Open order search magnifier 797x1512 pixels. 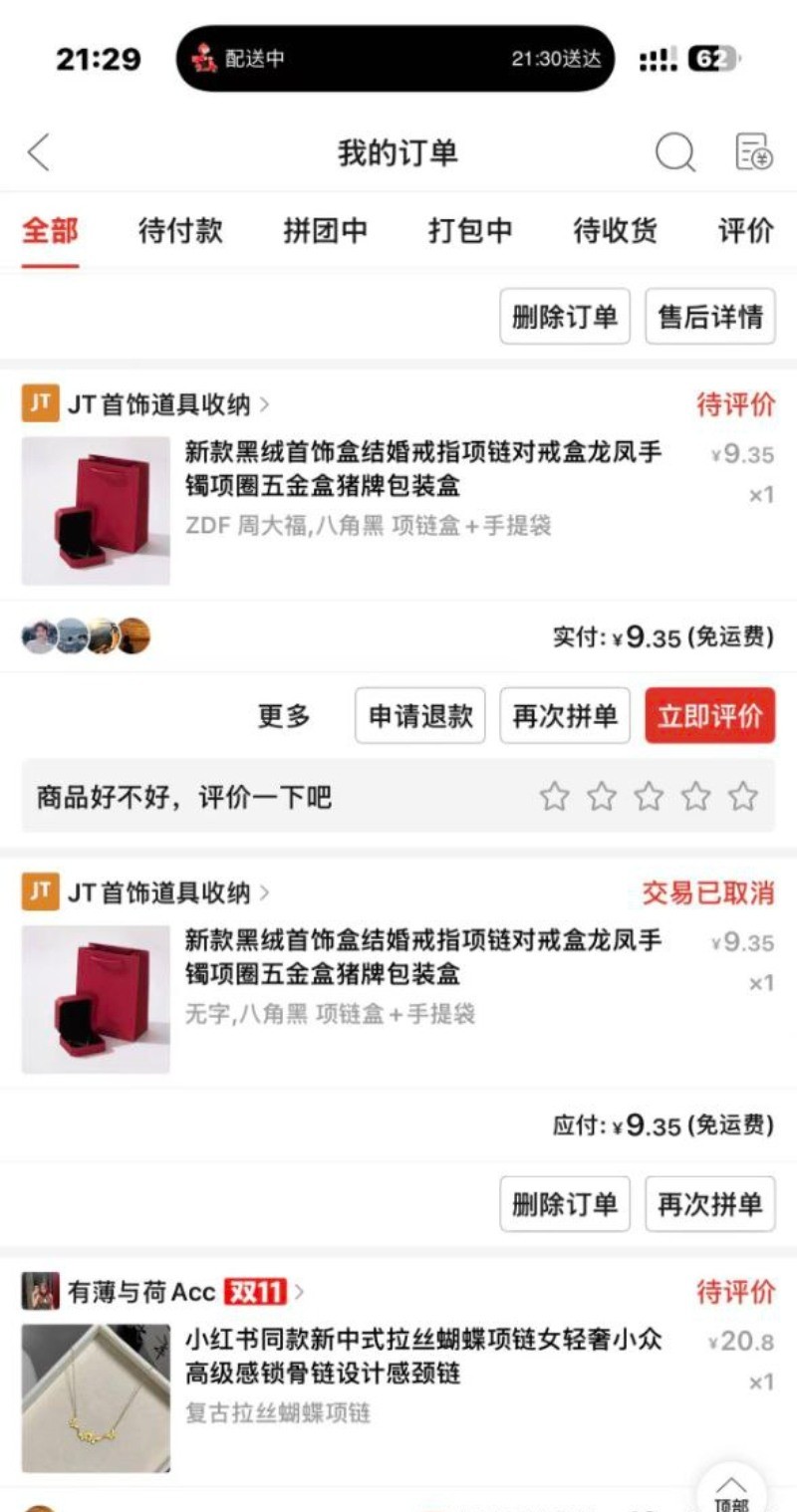click(x=674, y=153)
